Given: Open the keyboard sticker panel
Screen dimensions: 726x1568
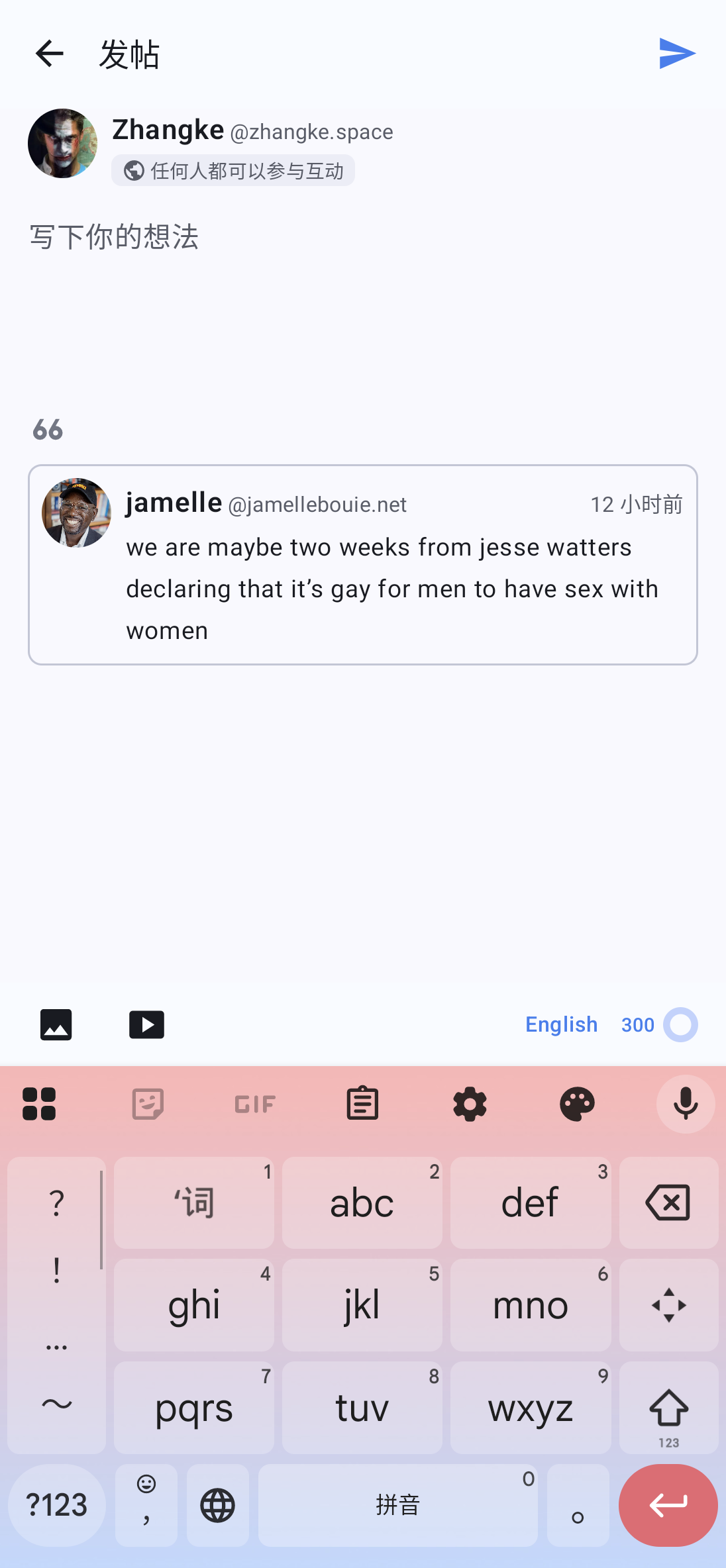Looking at the screenshot, I should pos(148,1104).
